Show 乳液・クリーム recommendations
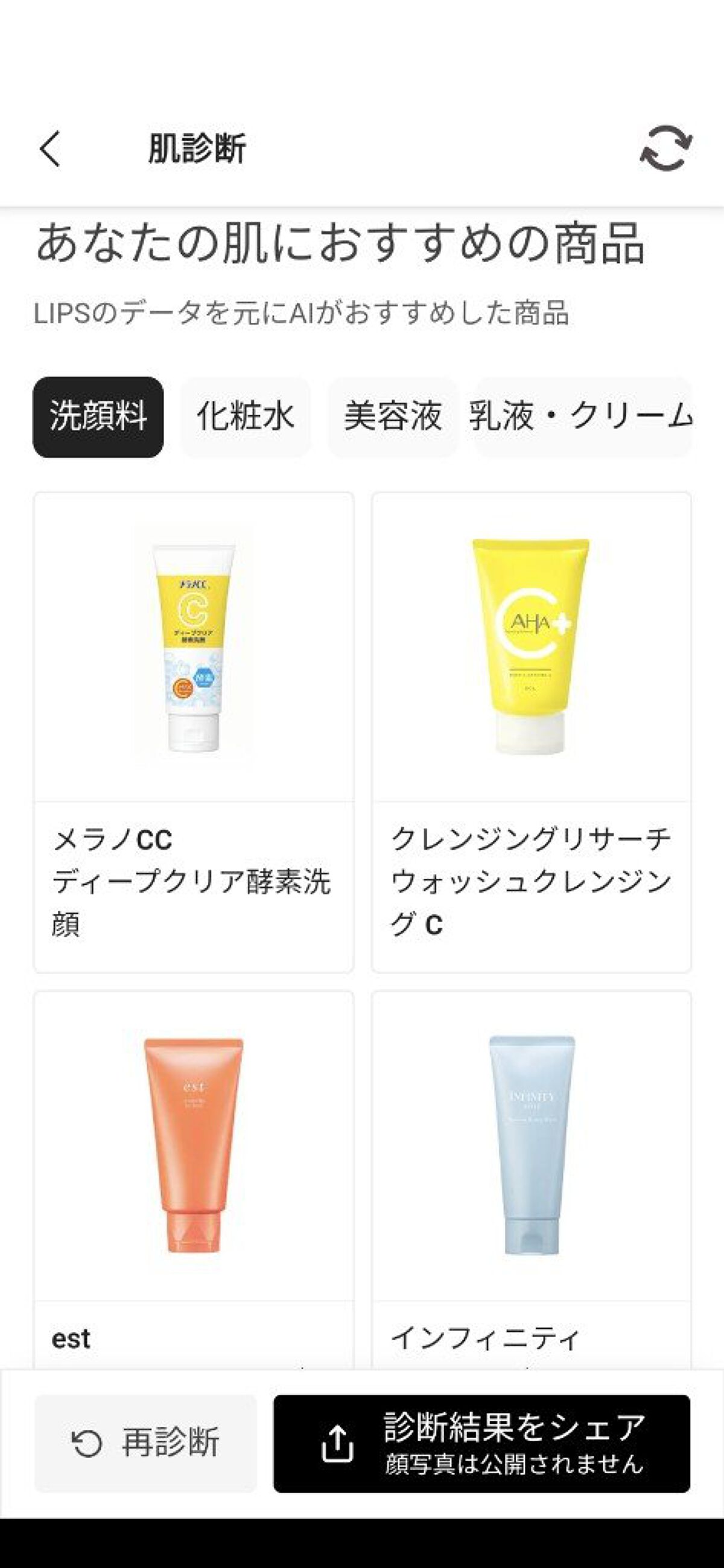Screen dimensions: 724x1568 click(582, 417)
